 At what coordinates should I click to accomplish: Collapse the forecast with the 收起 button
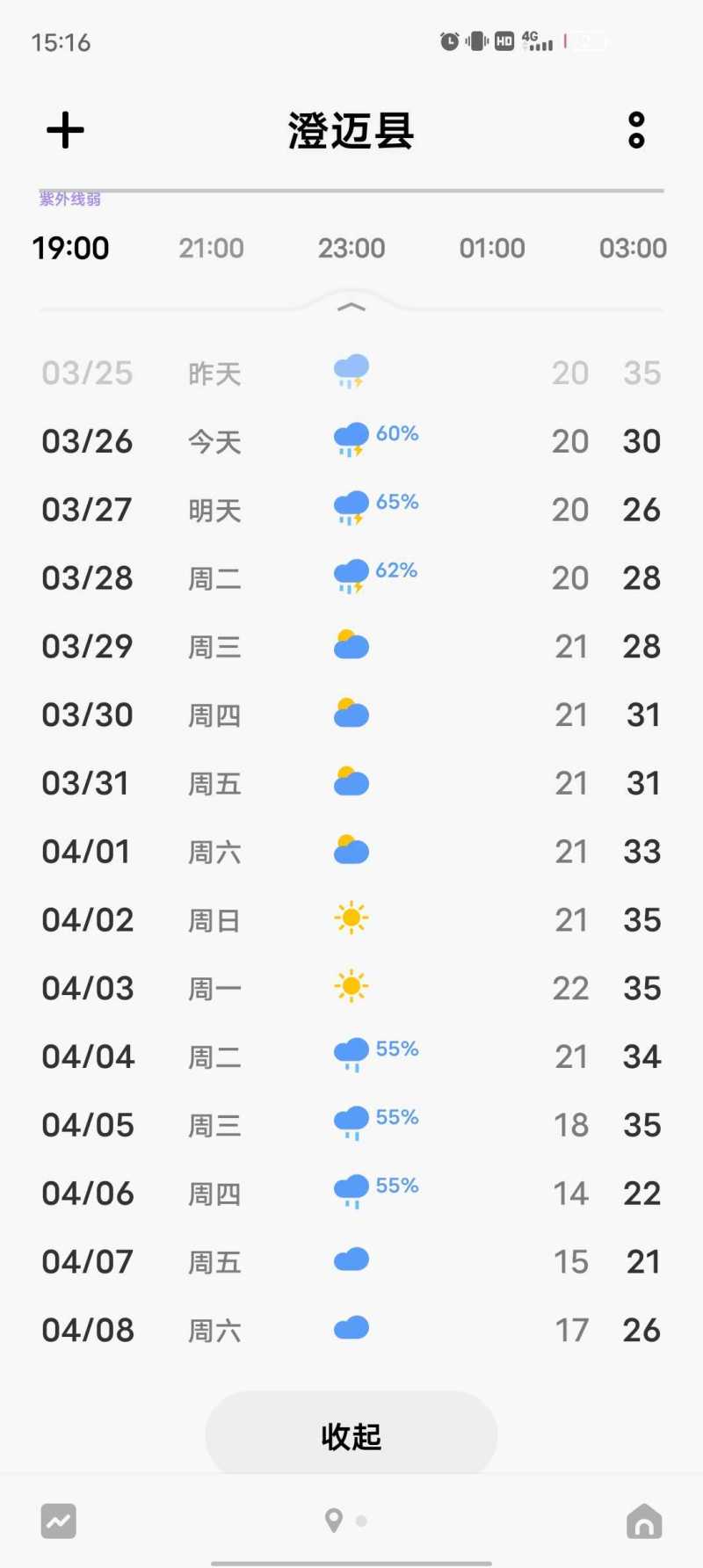coord(351,1436)
